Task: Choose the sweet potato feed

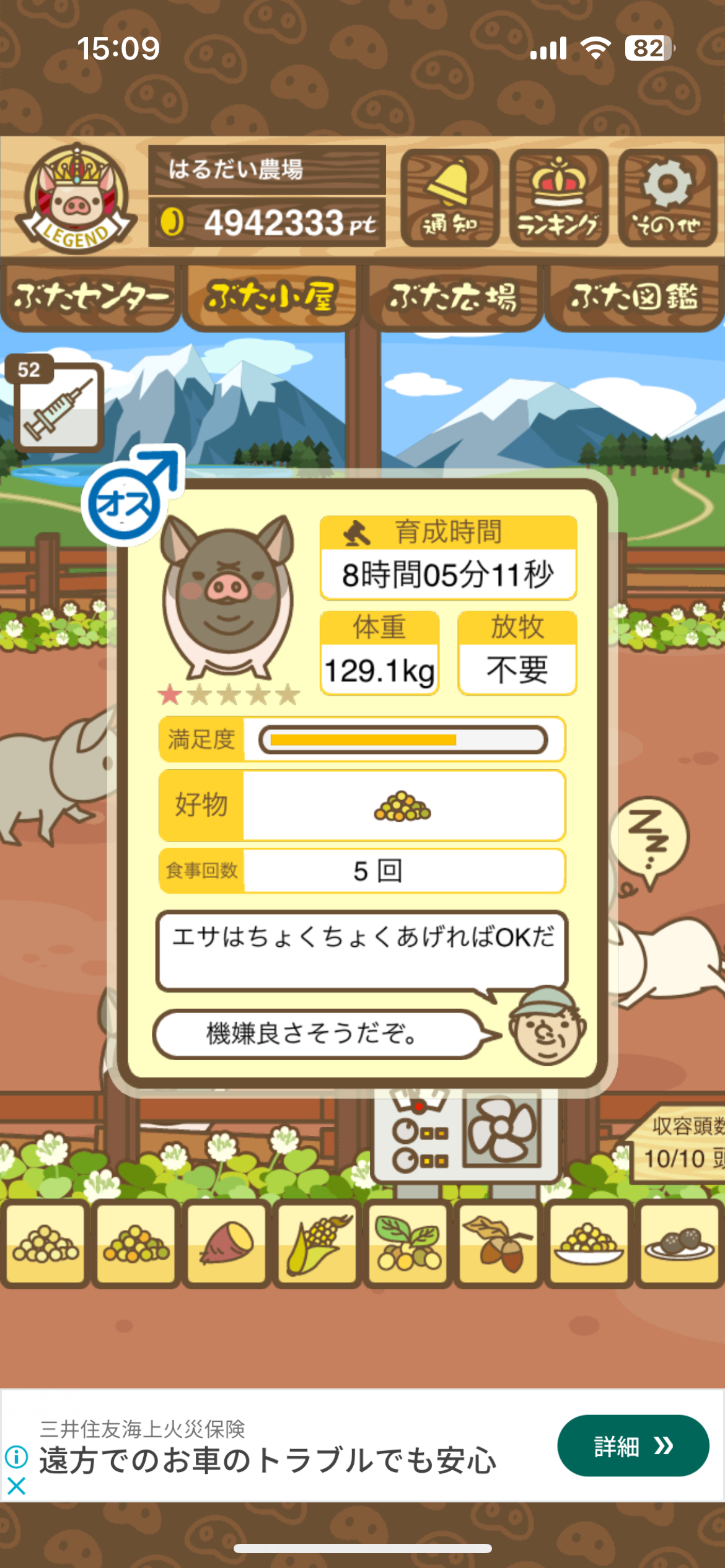Action: tap(226, 1243)
